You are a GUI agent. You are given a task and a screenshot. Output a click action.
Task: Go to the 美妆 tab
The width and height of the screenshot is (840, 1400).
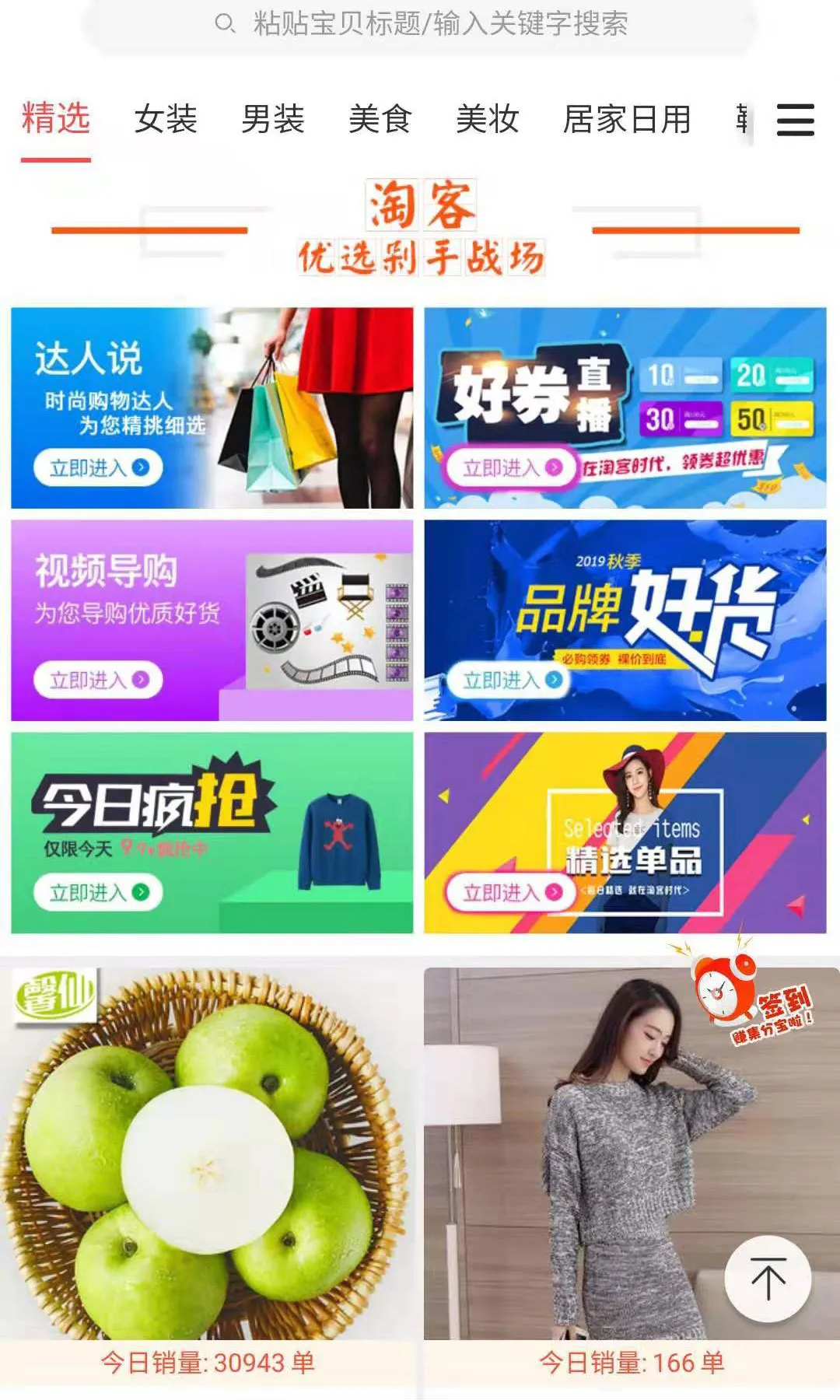pyautogui.click(x=487, y=120)
